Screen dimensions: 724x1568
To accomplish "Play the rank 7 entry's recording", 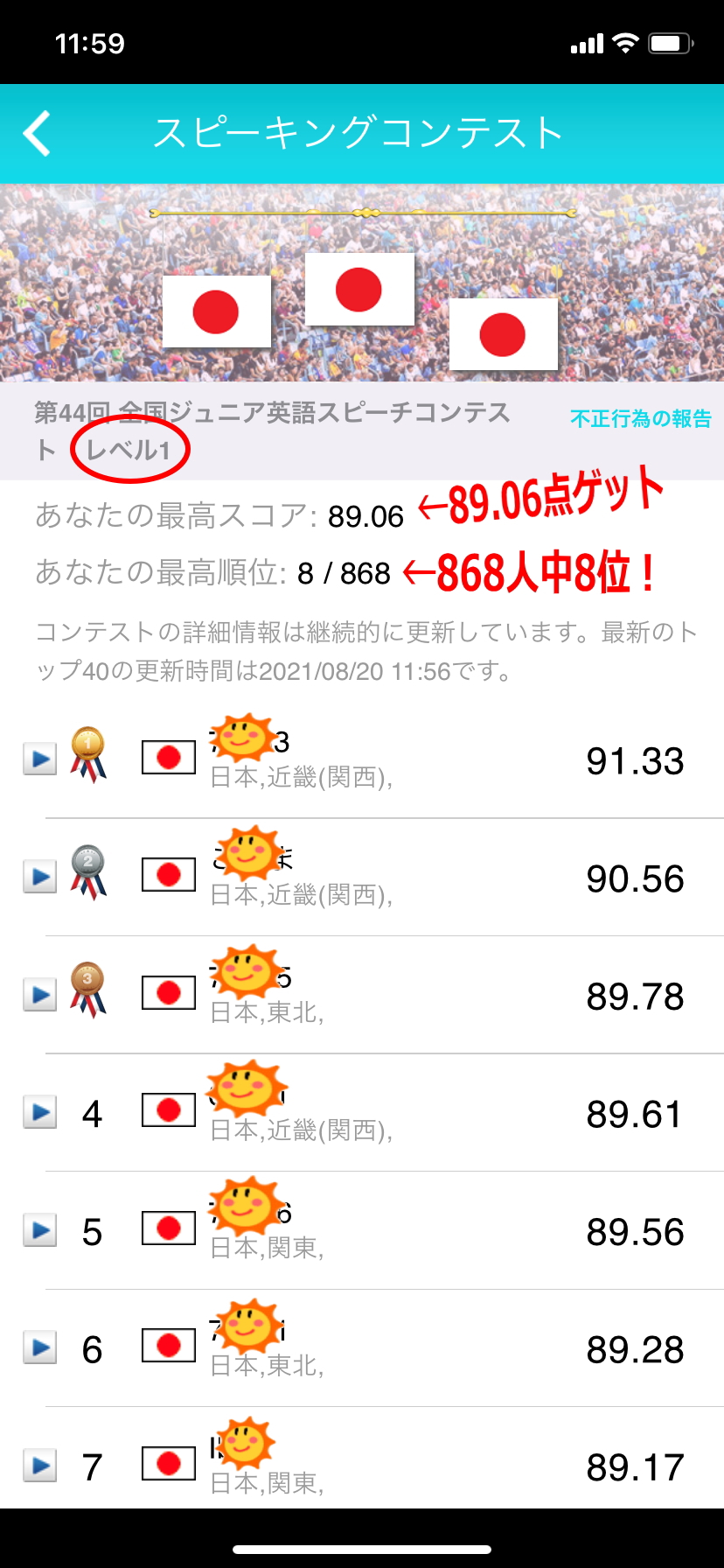I will point(39,1466).
